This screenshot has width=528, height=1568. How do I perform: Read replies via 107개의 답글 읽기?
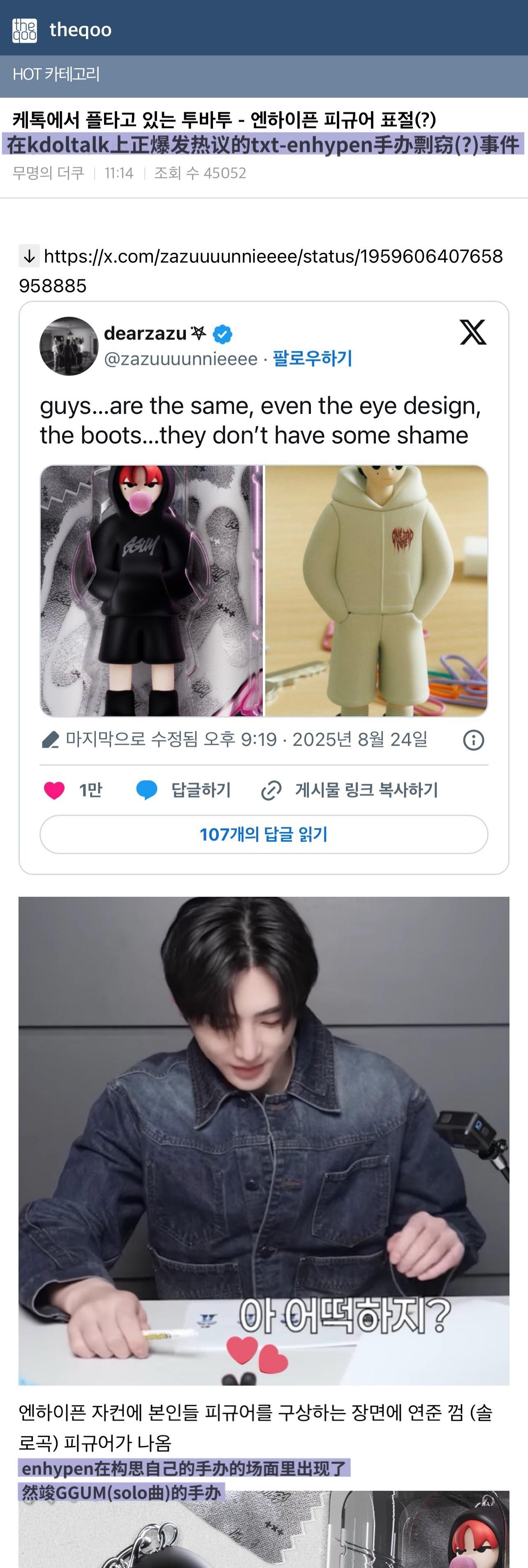click(264, 834)
